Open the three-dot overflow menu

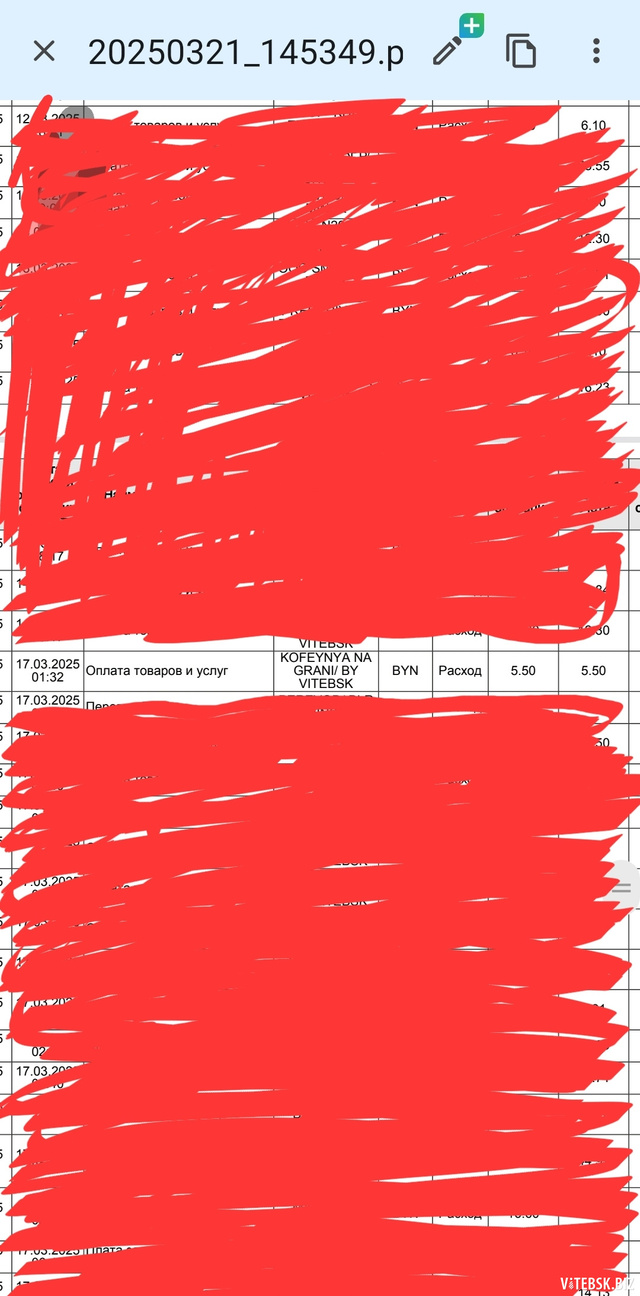point(596,51)
